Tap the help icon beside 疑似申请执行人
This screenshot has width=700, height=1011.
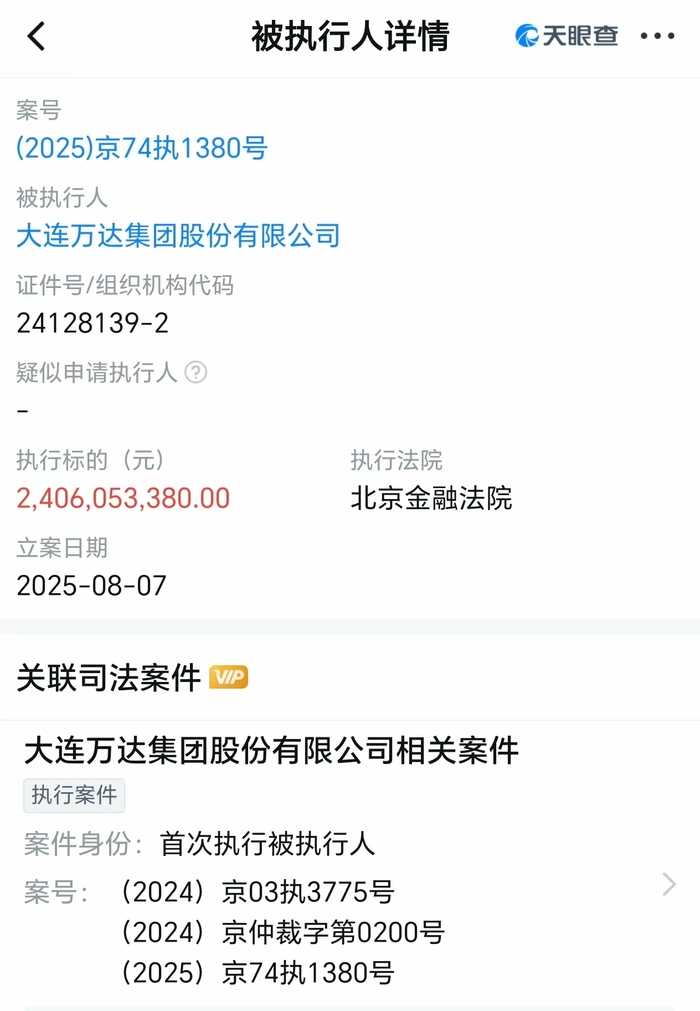196,373
